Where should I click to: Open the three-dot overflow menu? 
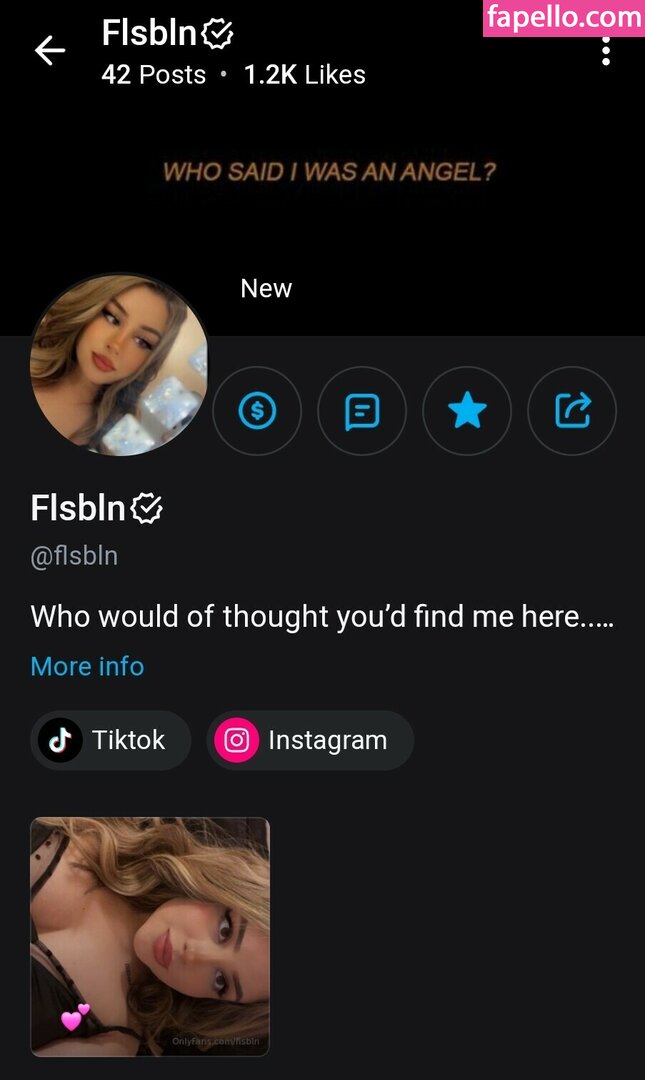(x=606, y=51)
